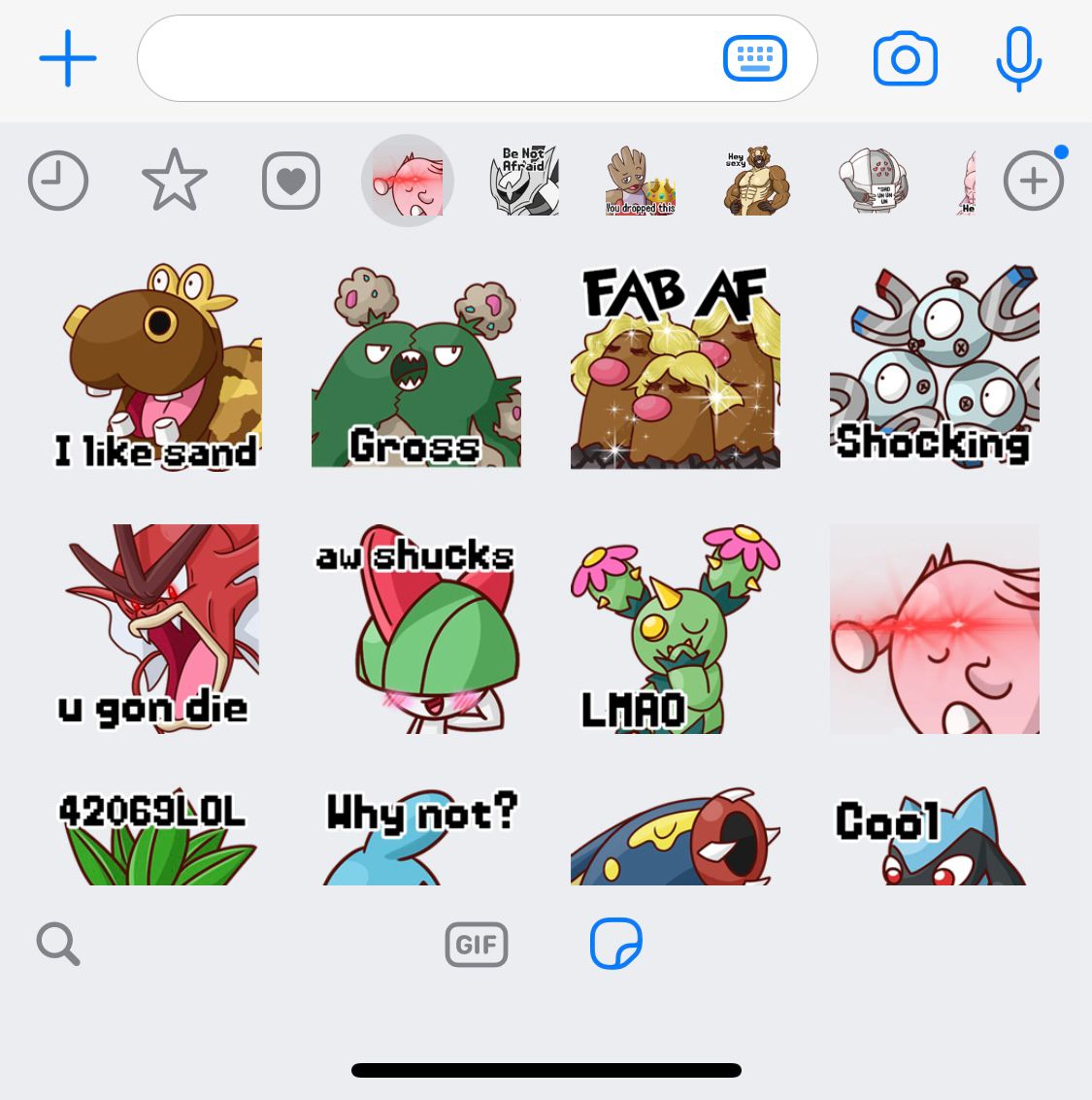Send the Shocking sticker
Screen dimensions: 1092x1100
[934, 366]
